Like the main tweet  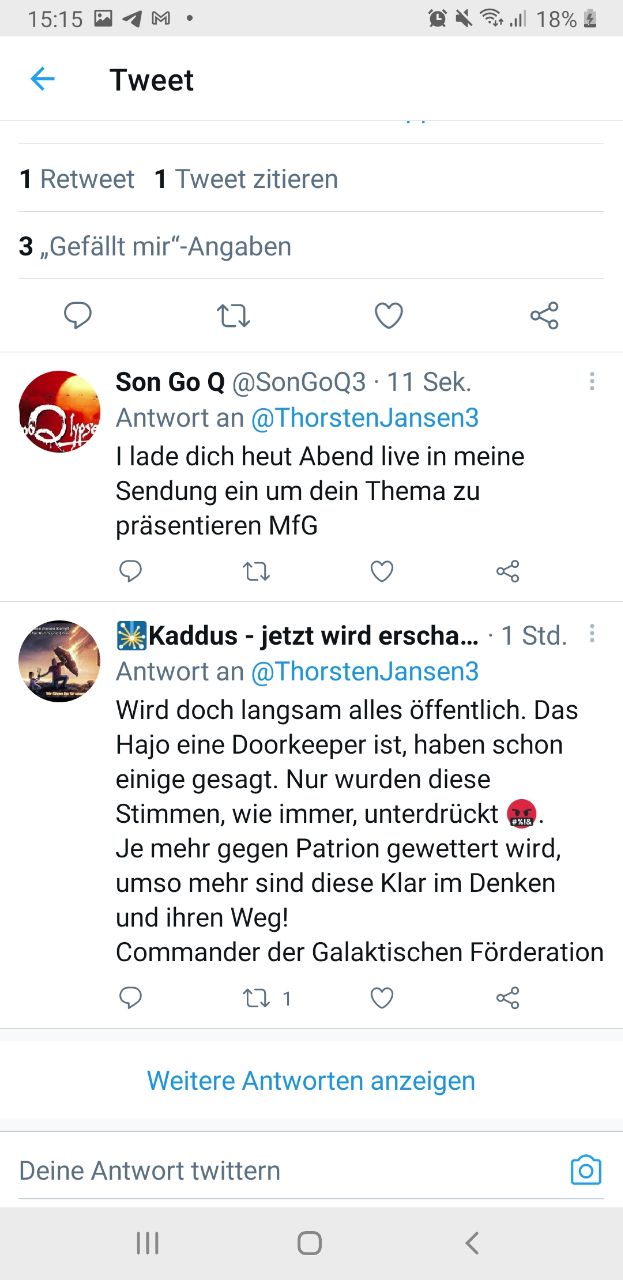click(x=388, y=316)
